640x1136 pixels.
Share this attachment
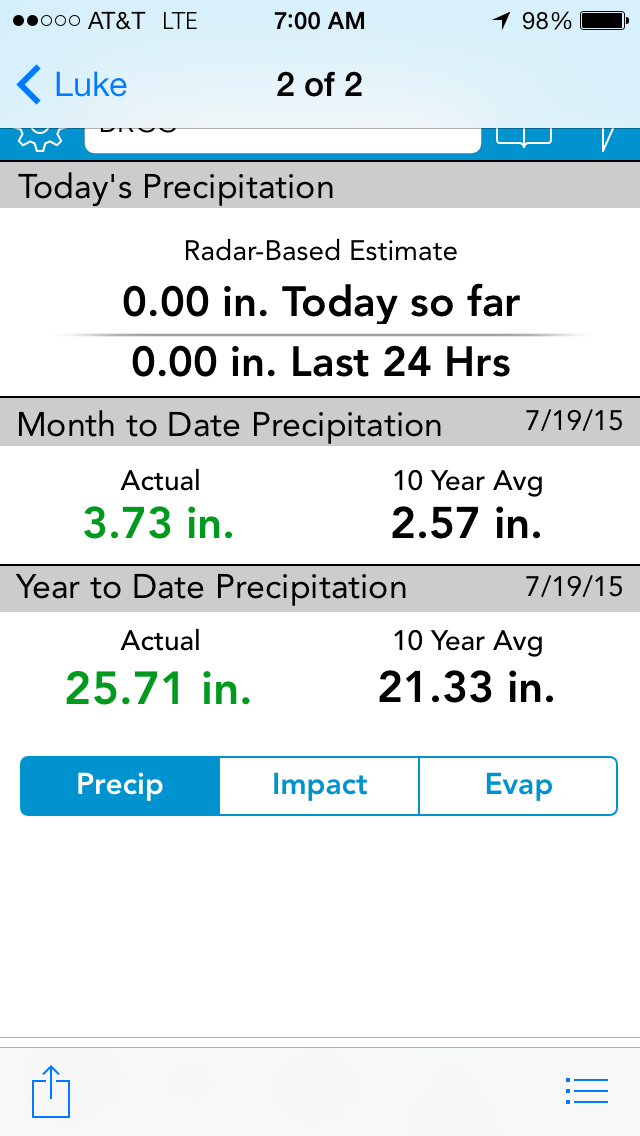(x=51, y=1090)
